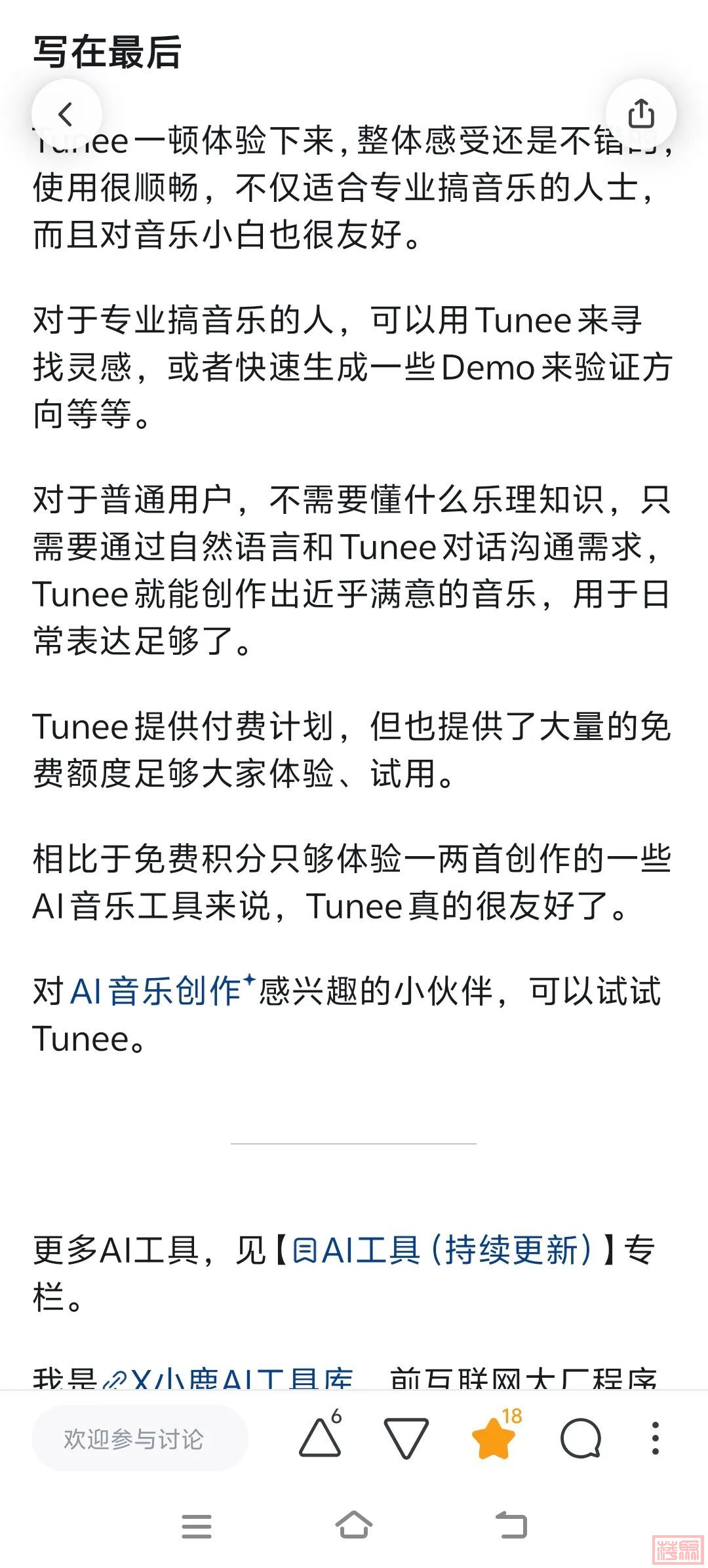
Task: Share this article
Action: [640, 114]
